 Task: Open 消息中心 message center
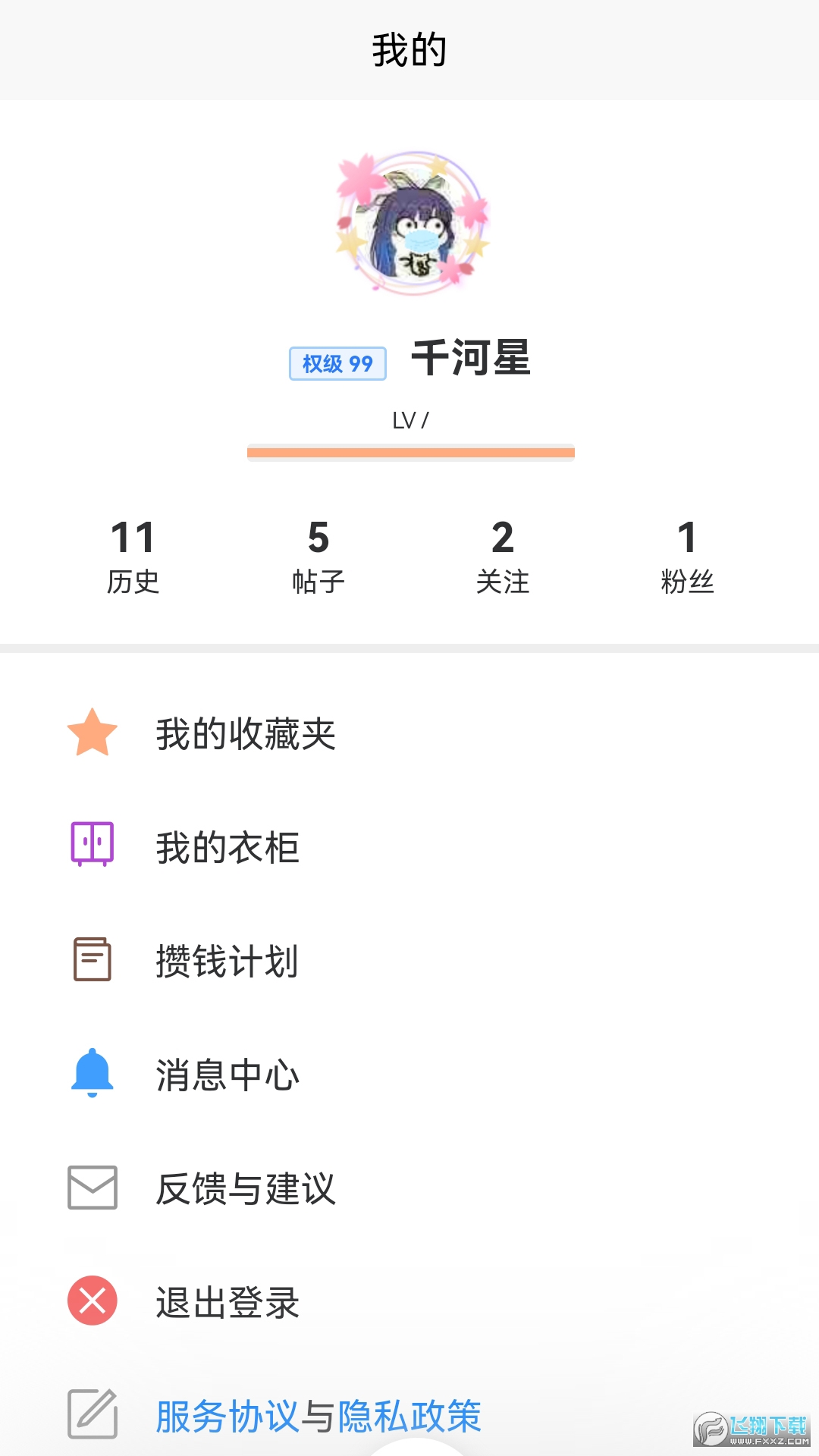click(x=227, y=1075)
